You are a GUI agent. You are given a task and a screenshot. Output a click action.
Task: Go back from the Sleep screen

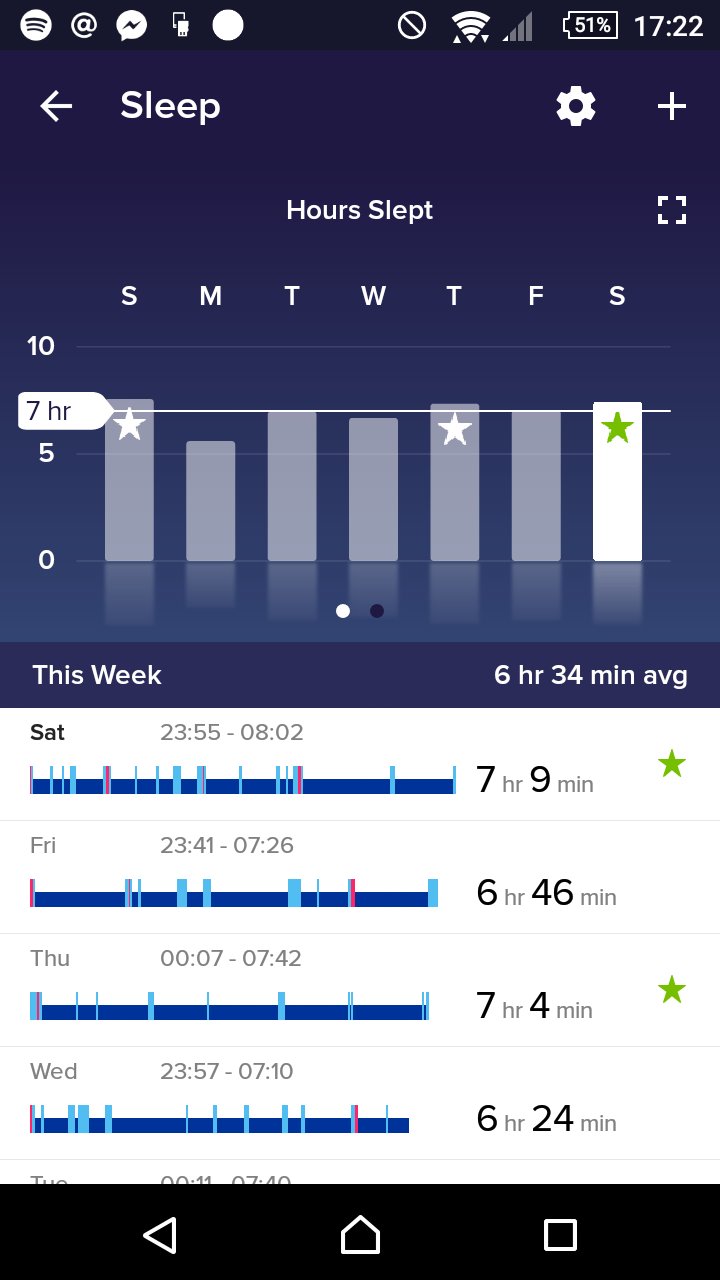pos(56,106)
